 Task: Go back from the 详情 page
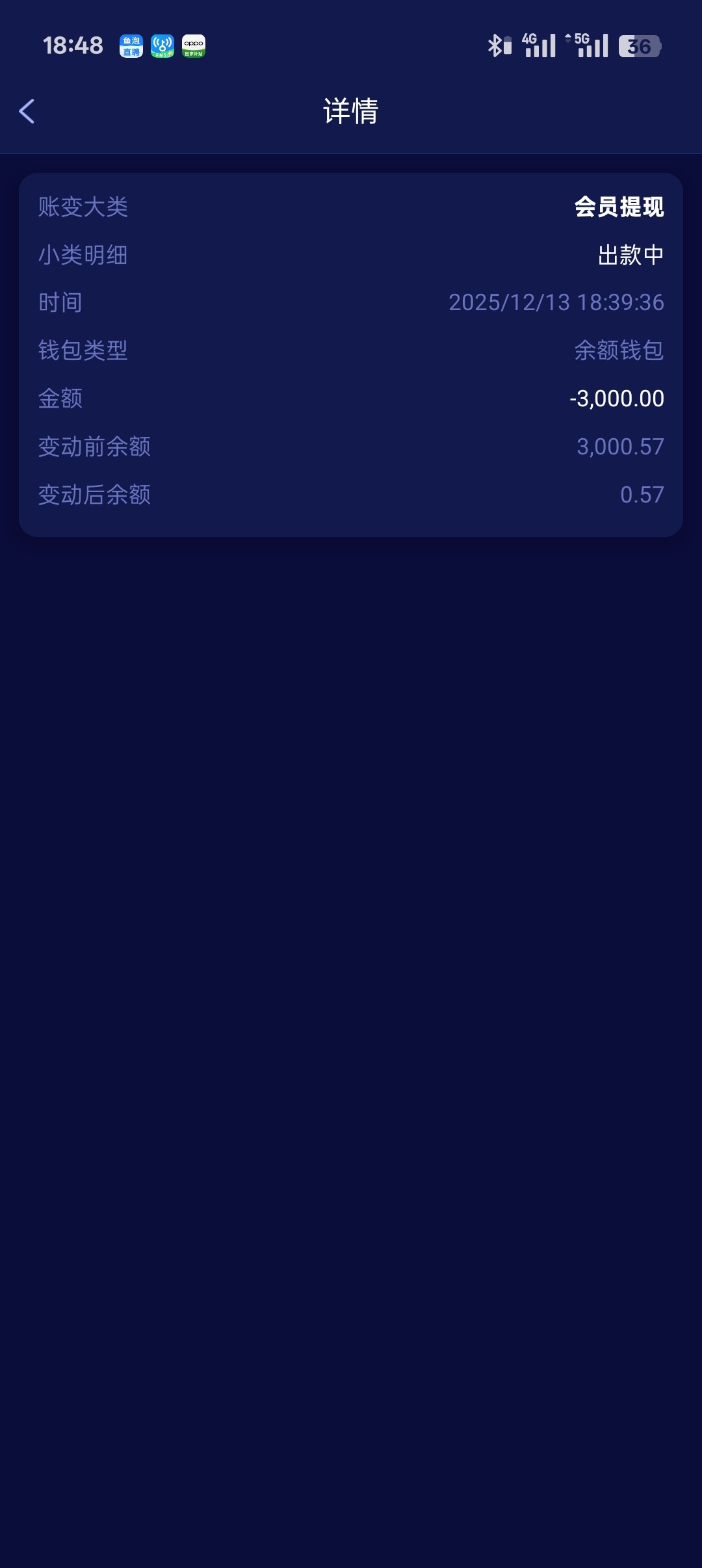[27, 111]
